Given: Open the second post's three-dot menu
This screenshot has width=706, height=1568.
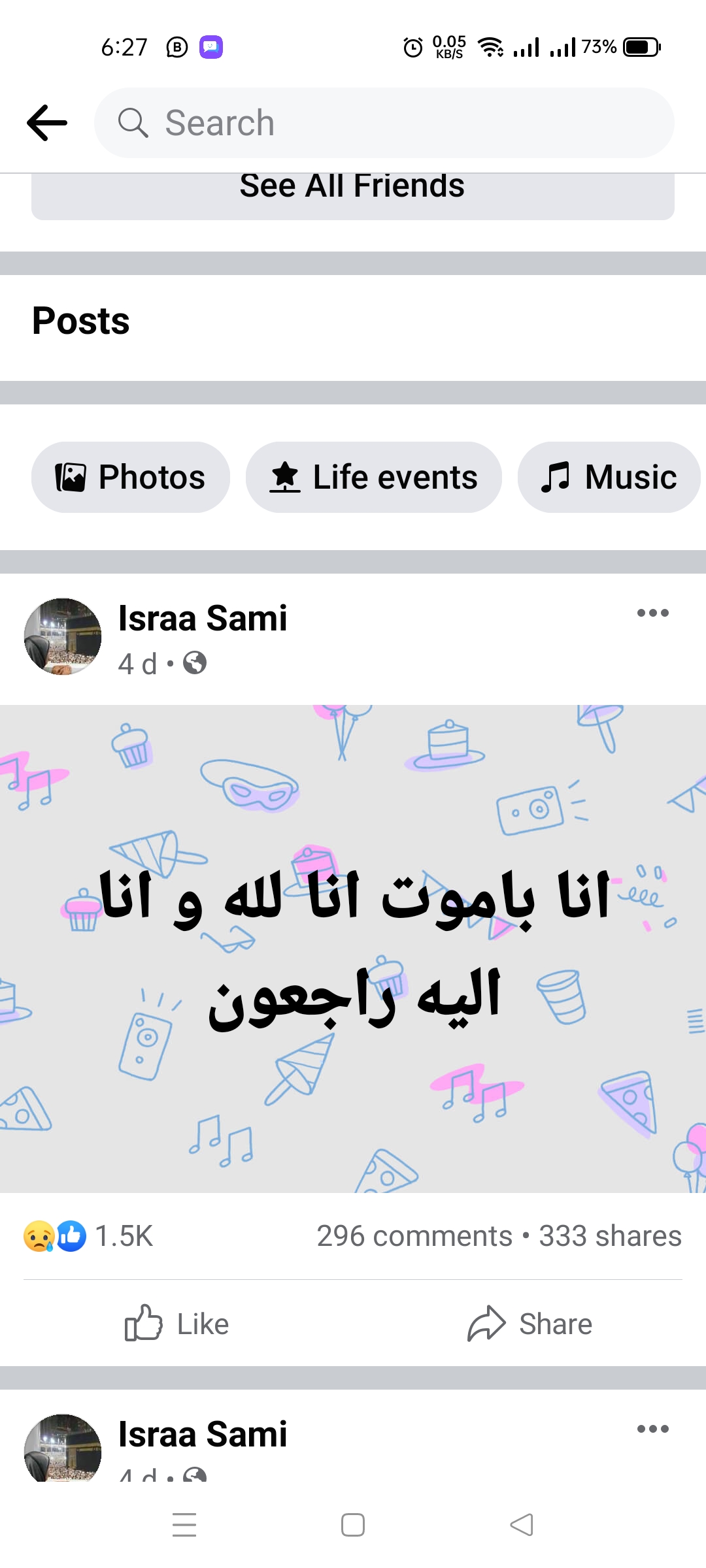Looking at the screenshot, I should (652, 1429).
